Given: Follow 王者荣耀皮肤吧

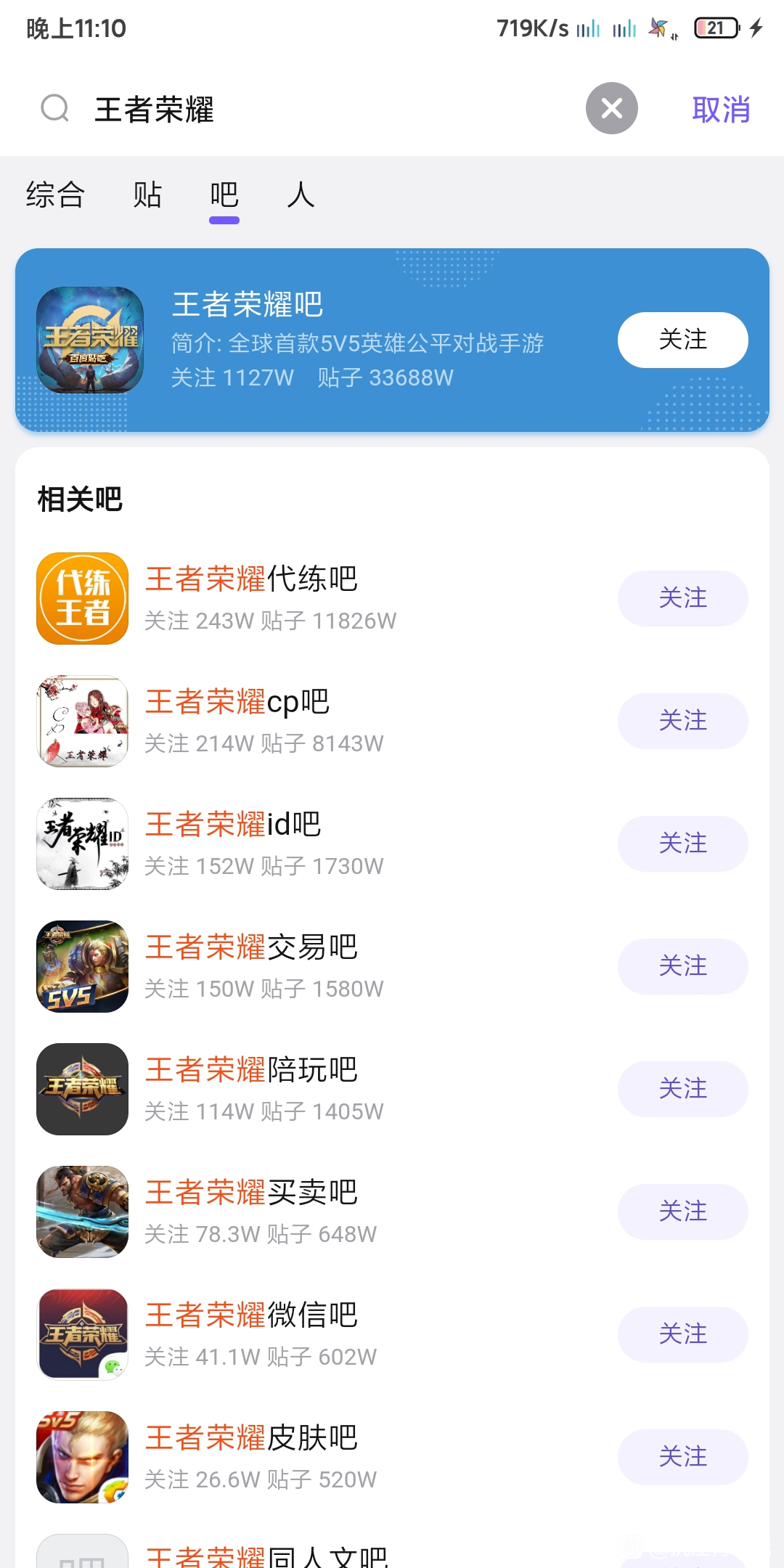Looking at the screenshot, I should click(x=683, y=1457).
